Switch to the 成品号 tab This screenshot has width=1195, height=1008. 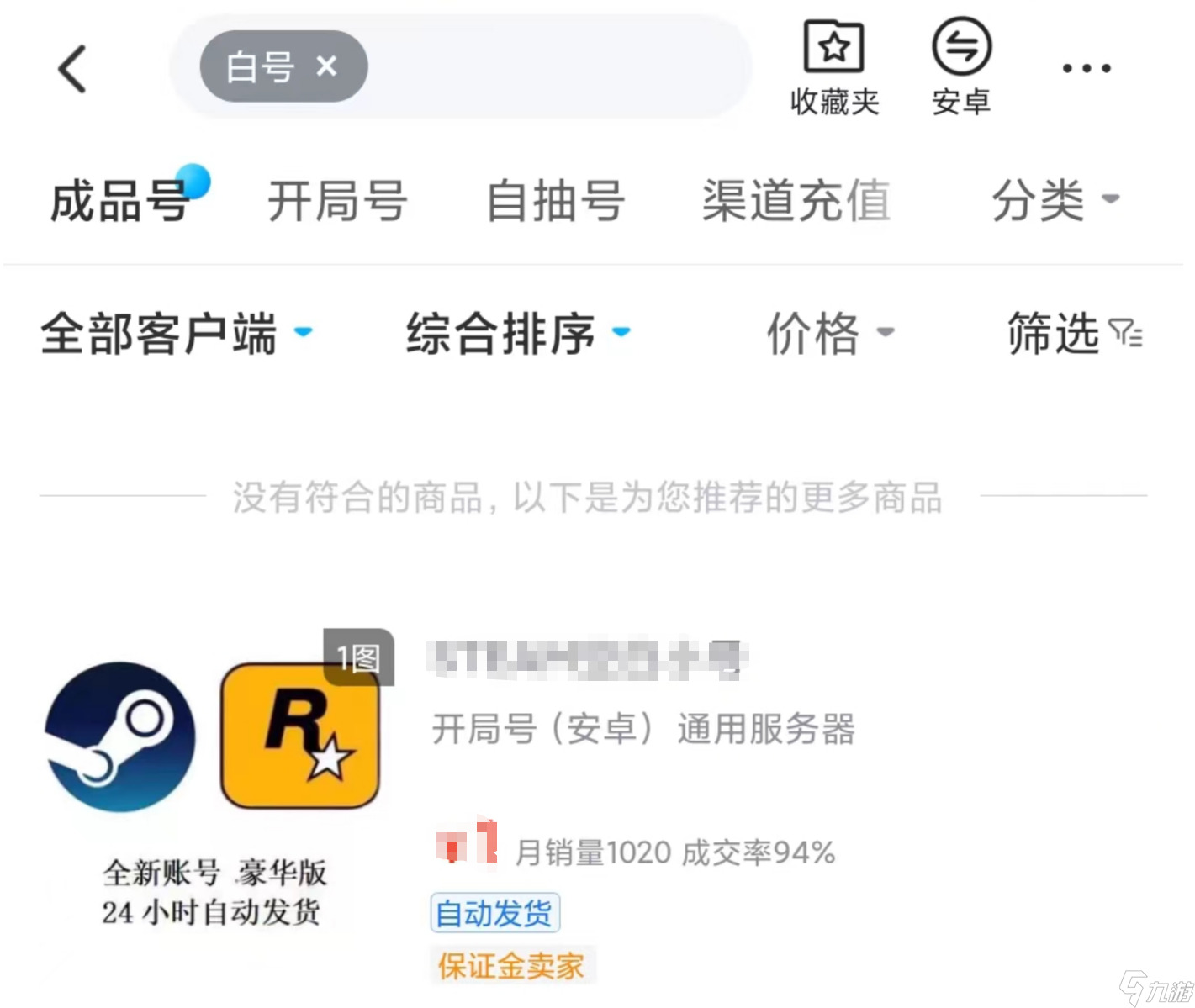coord(119,201)
